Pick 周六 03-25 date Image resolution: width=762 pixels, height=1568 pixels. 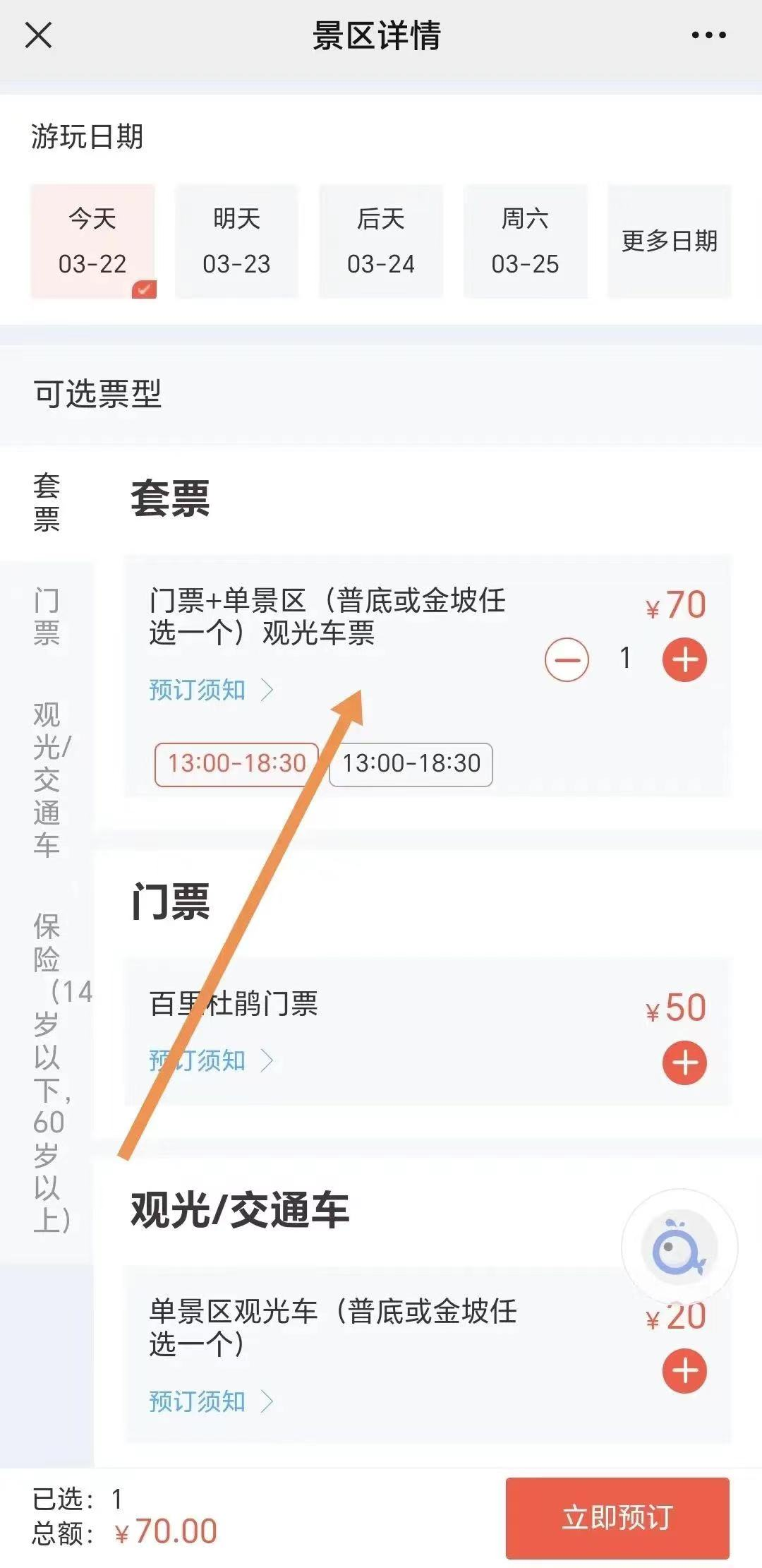point(525,241)
